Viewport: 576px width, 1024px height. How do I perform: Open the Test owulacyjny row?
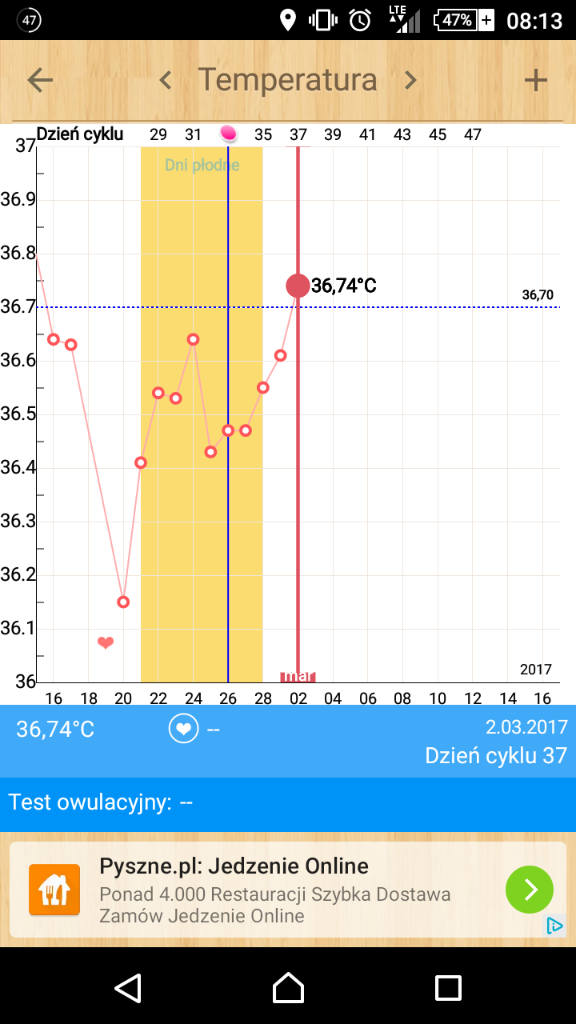288,804
